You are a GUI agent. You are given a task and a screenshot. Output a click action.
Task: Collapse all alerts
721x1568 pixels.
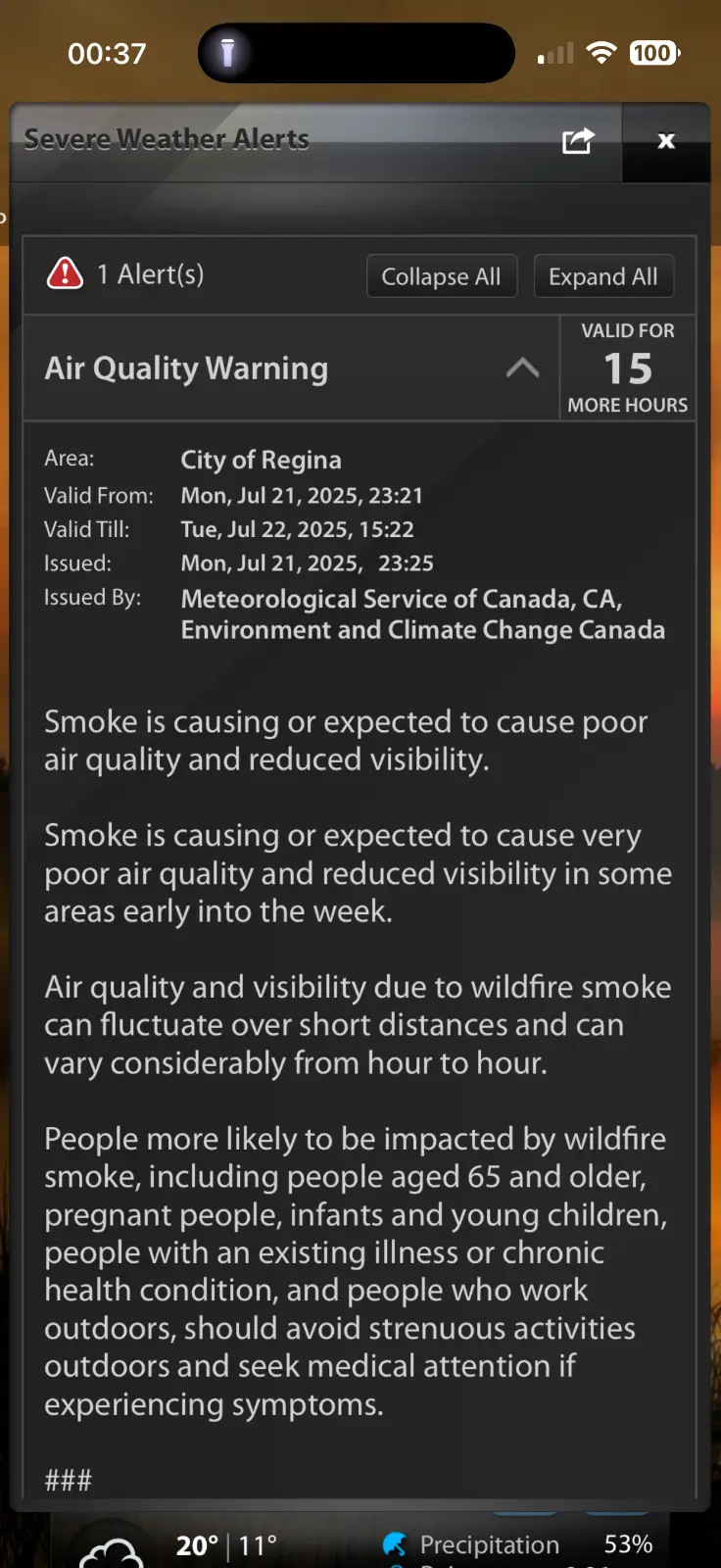(441, 276)
